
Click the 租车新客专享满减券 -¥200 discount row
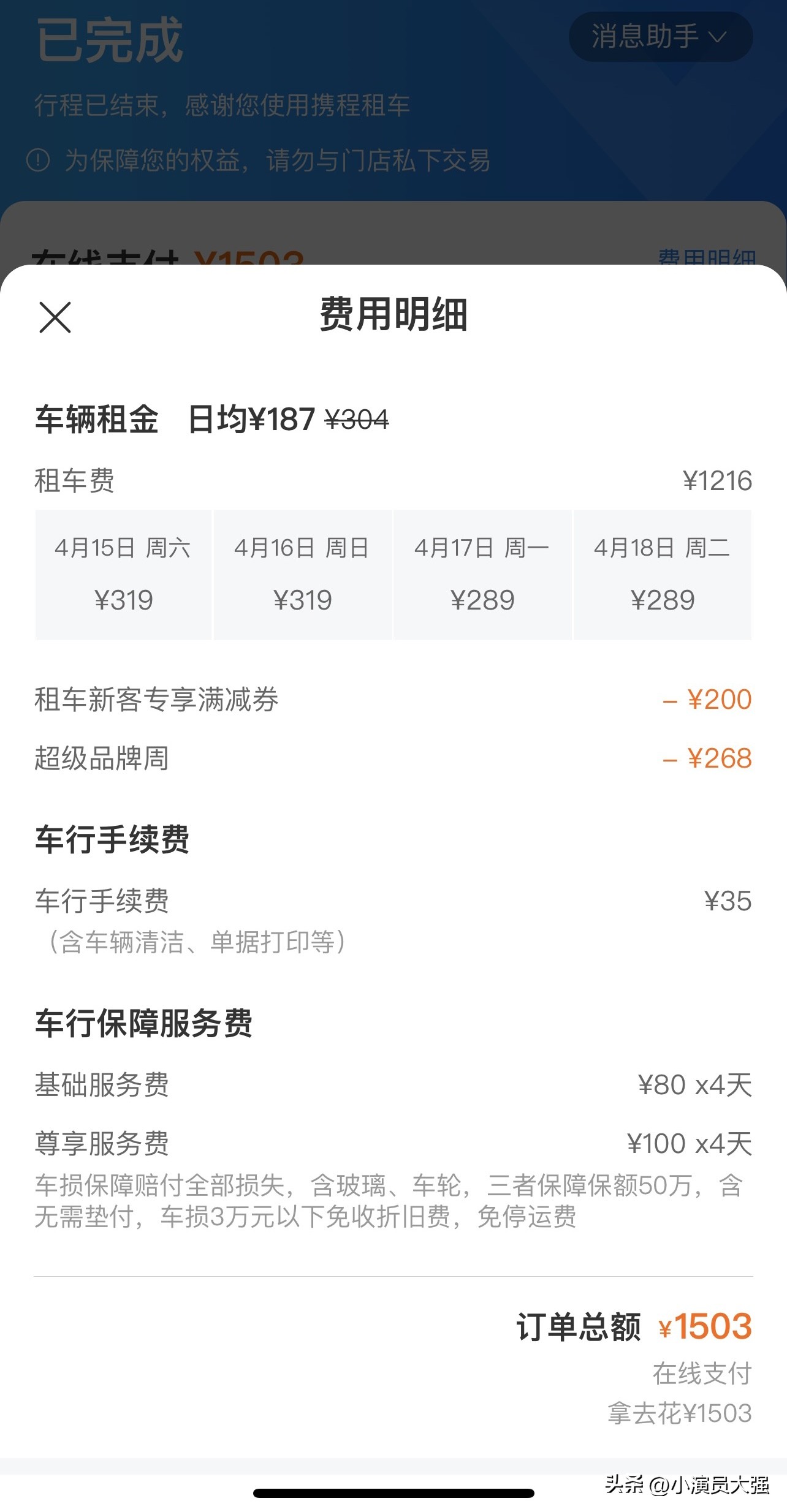[x=392, y=699]
